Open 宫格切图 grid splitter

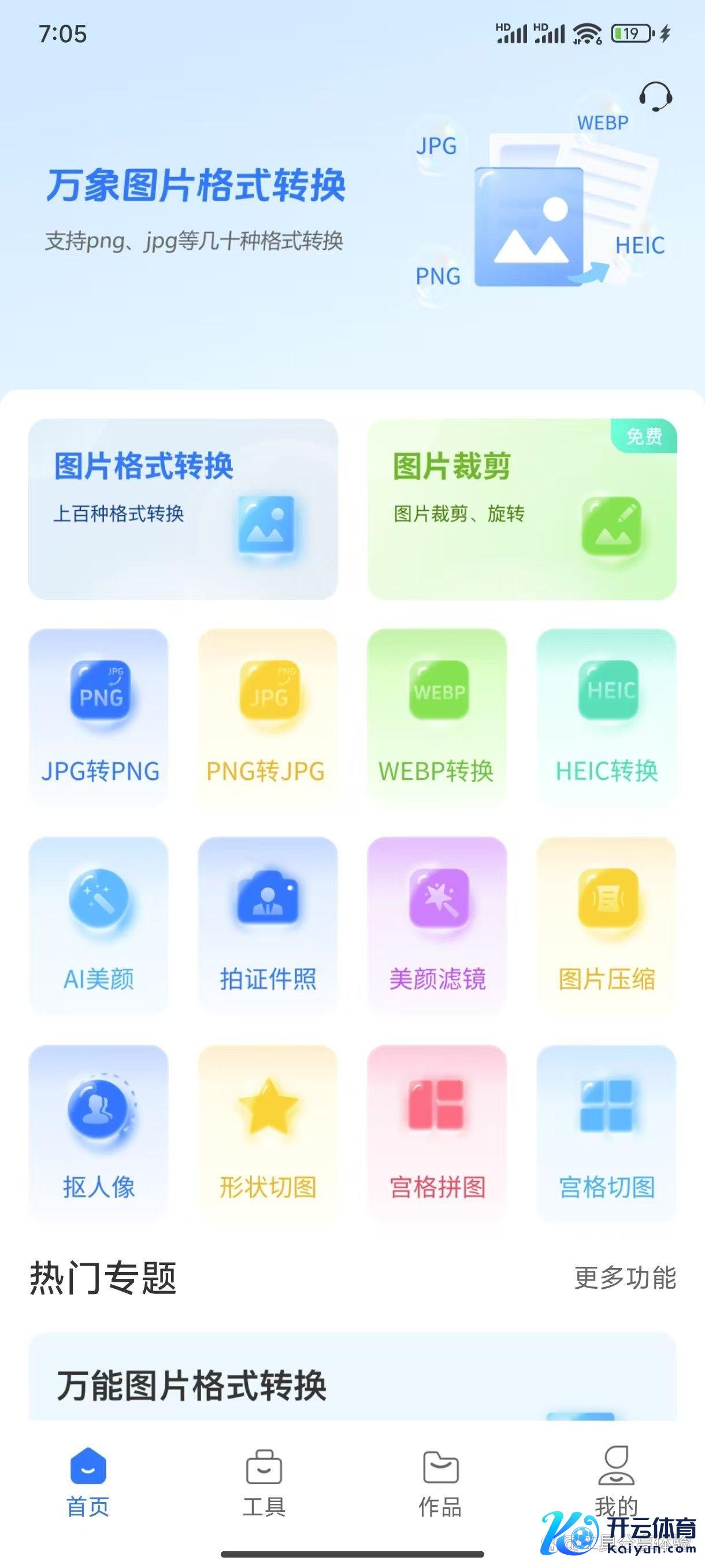point(606,1133)
